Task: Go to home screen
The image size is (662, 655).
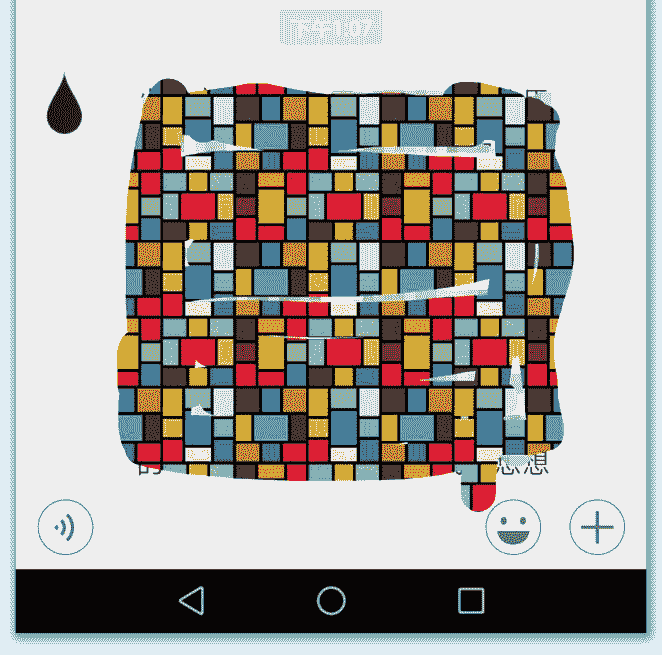Action: 331,600
